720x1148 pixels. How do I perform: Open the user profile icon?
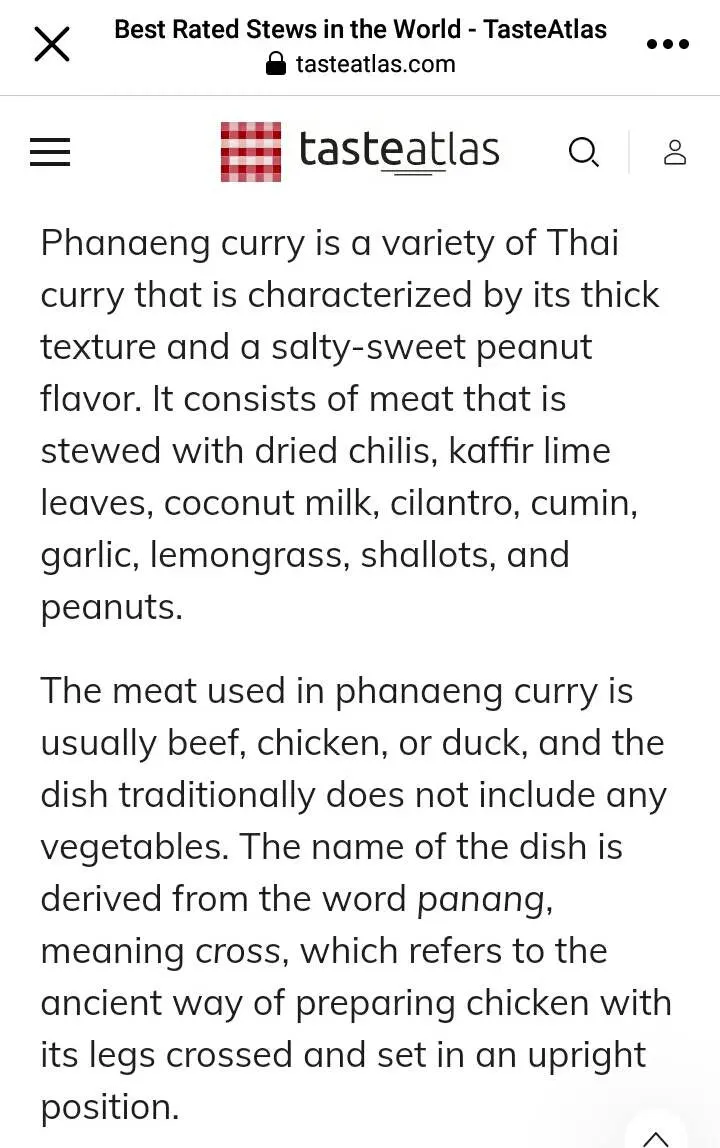coord(675,152)
